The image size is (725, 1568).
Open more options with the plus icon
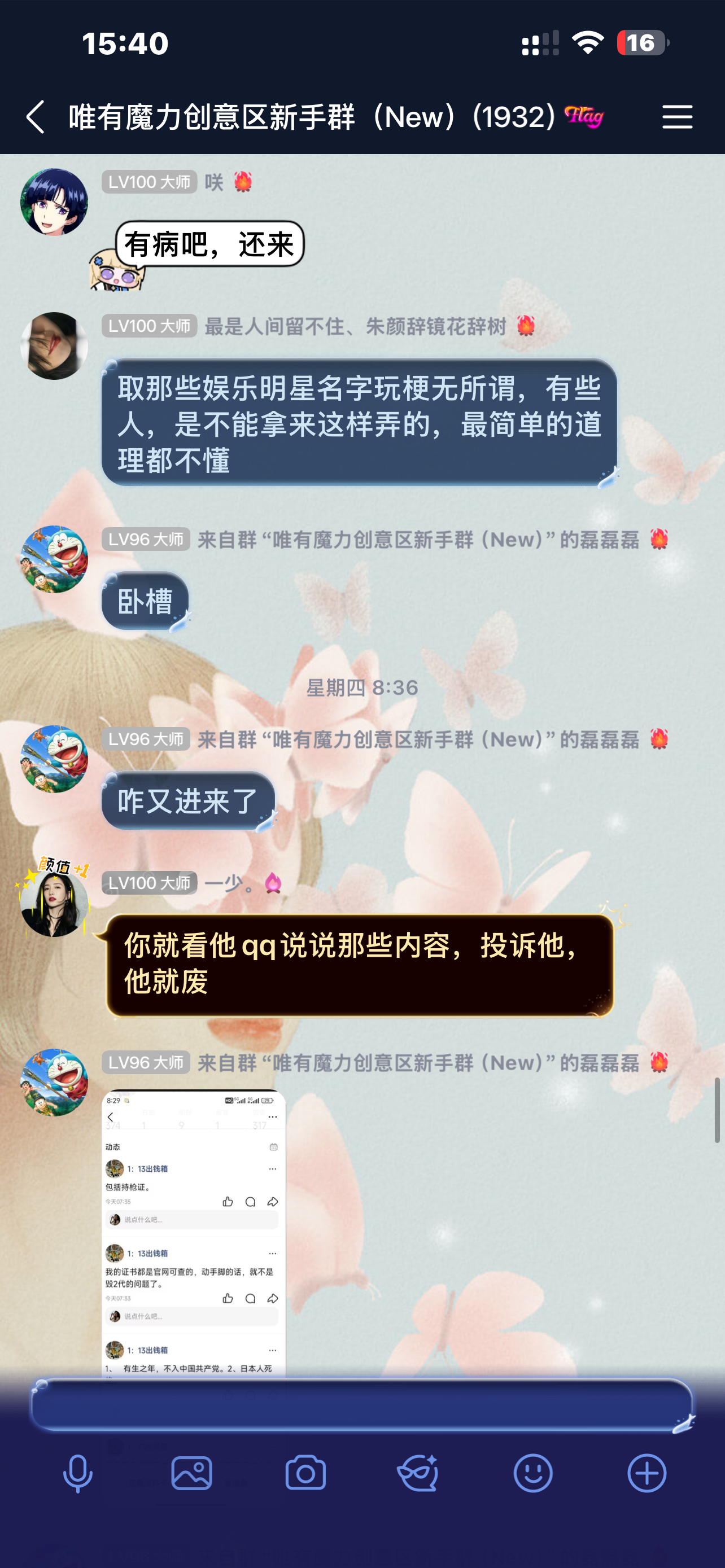pyautogui.click(x=647, y=1473)
